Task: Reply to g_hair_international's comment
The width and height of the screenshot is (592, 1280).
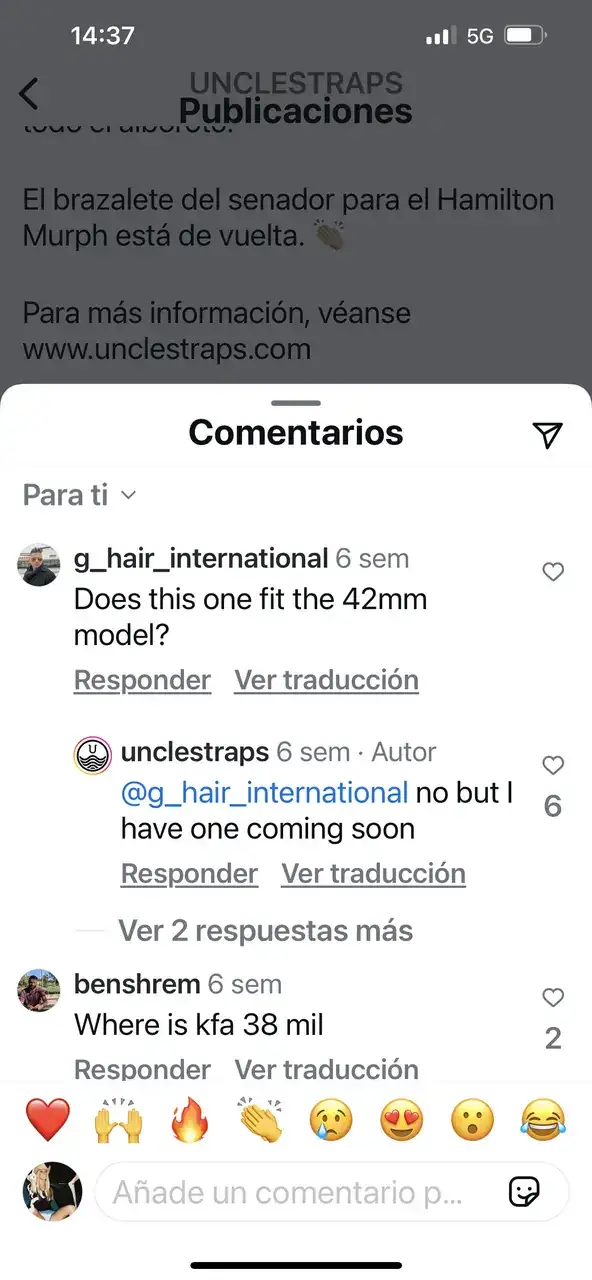Action: click(x=142, y=680)
